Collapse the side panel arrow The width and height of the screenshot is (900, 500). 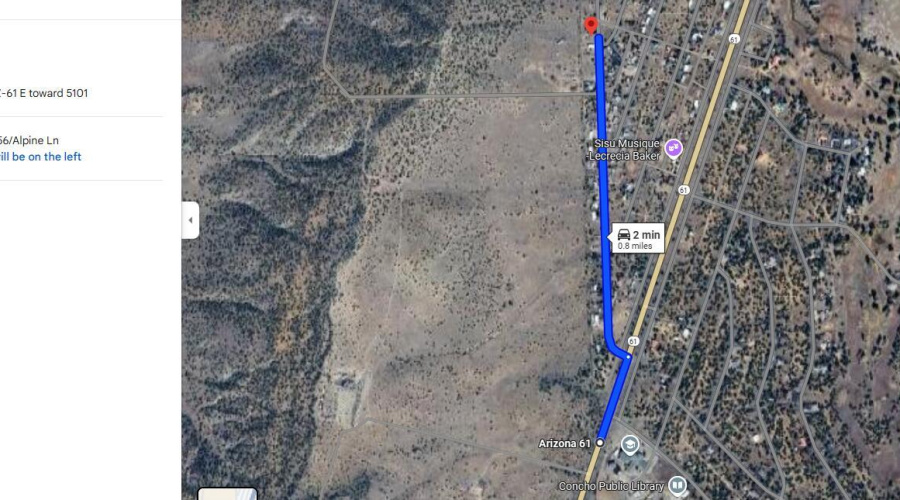pyautogui.click(x=190, y=220)
